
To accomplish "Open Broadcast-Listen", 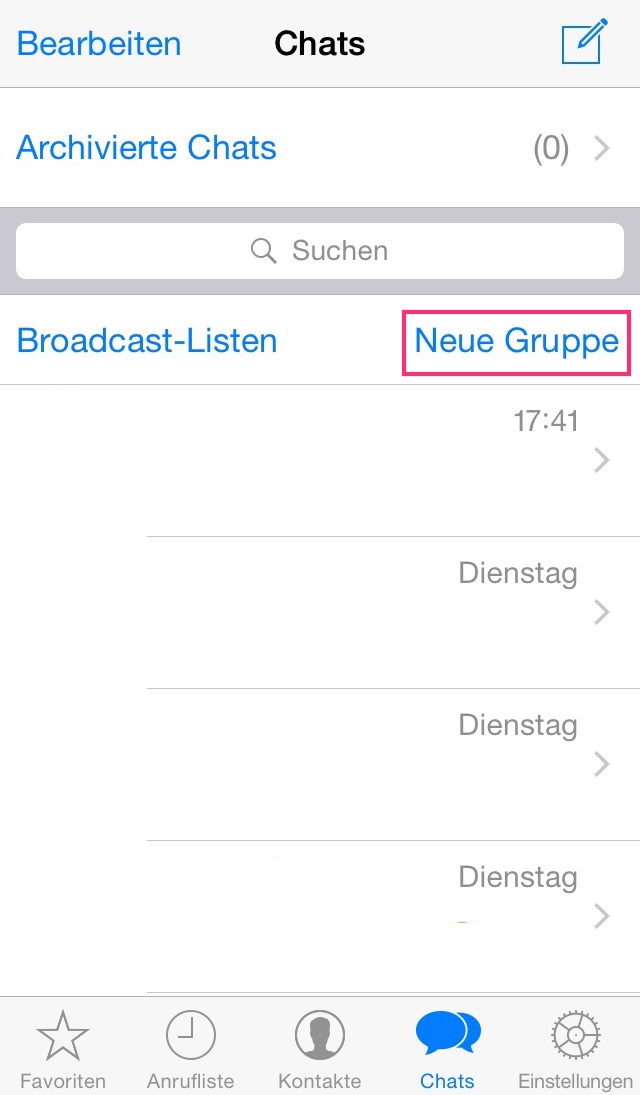I will click(147, 341).
